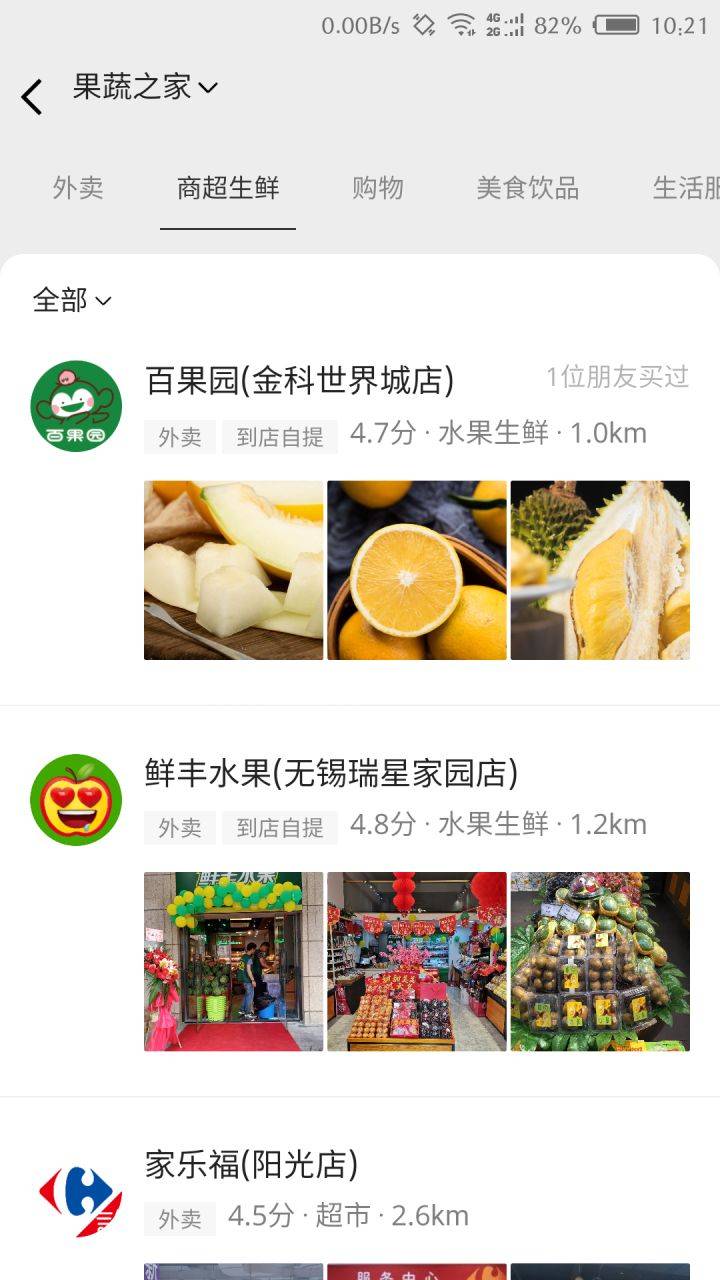The image size is (720, 1280).
Task: Select the 商超生鲜 tab
Action: click(228, 188)
